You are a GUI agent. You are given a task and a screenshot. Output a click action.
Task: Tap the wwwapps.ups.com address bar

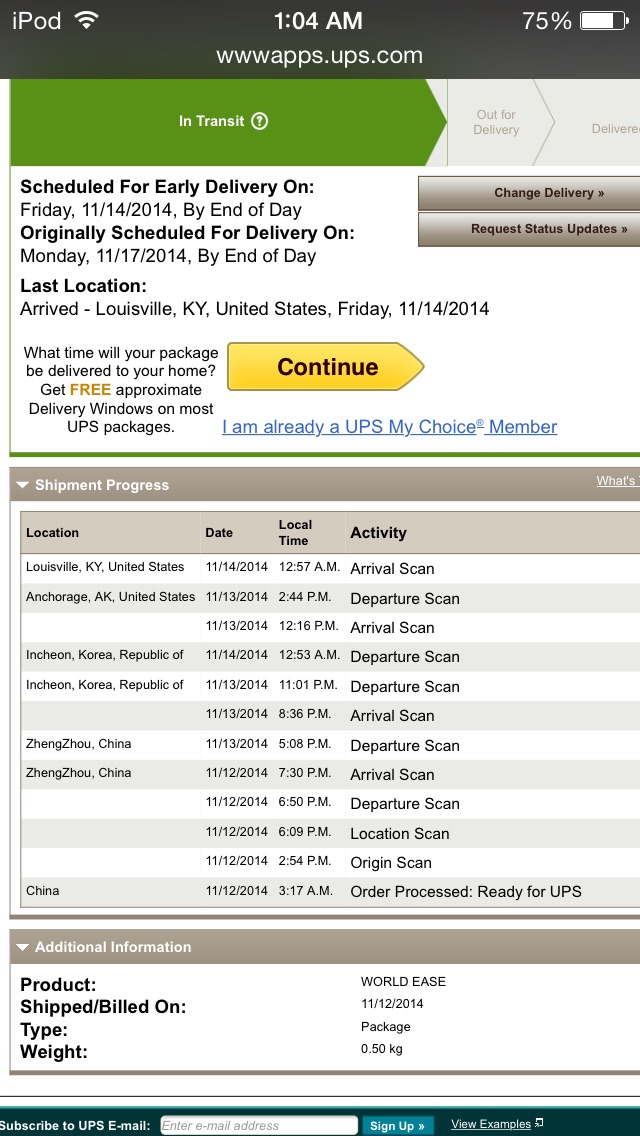tap(320, 56)
